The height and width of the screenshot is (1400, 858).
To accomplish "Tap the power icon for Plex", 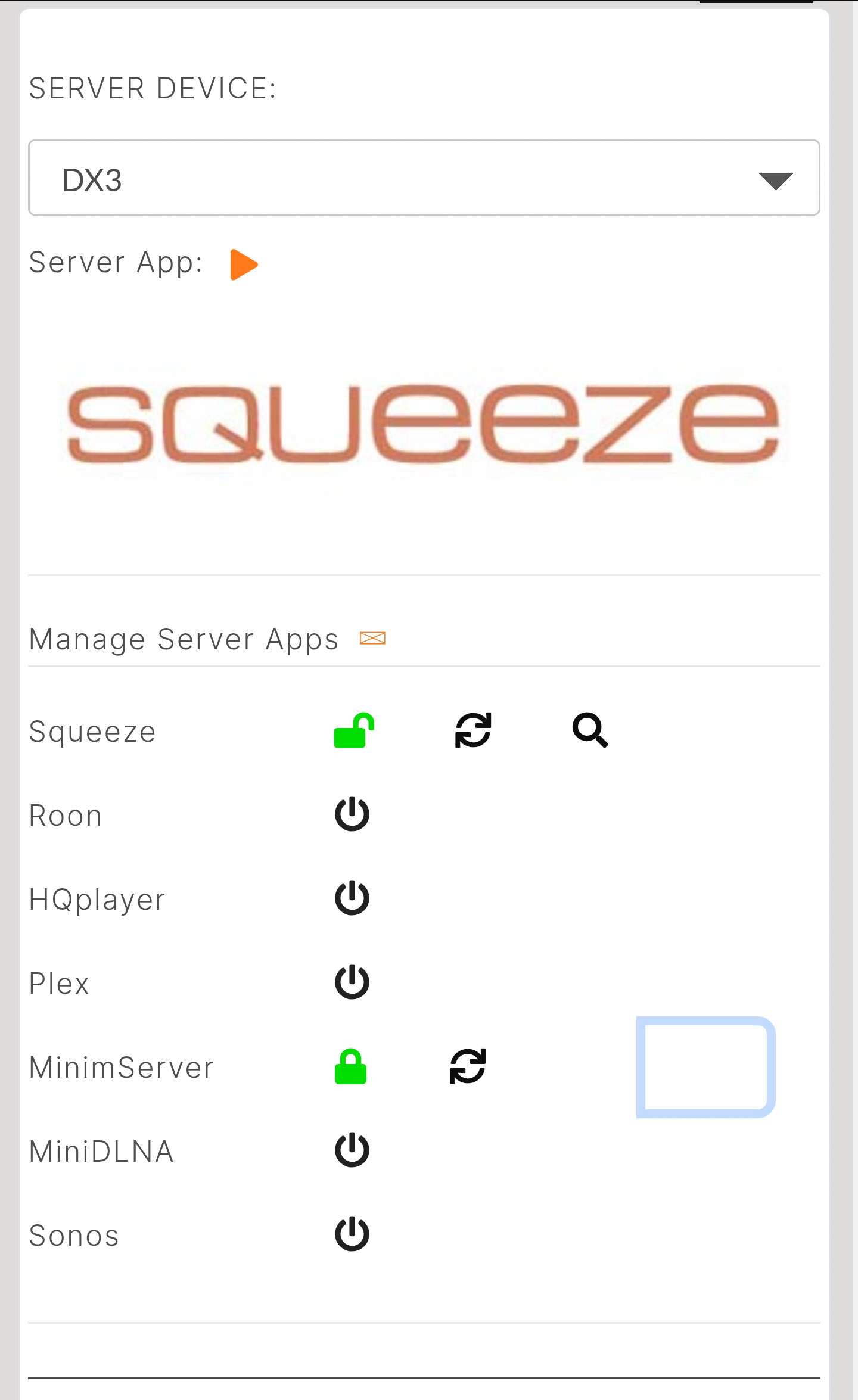I will click(x=352, y=982).
